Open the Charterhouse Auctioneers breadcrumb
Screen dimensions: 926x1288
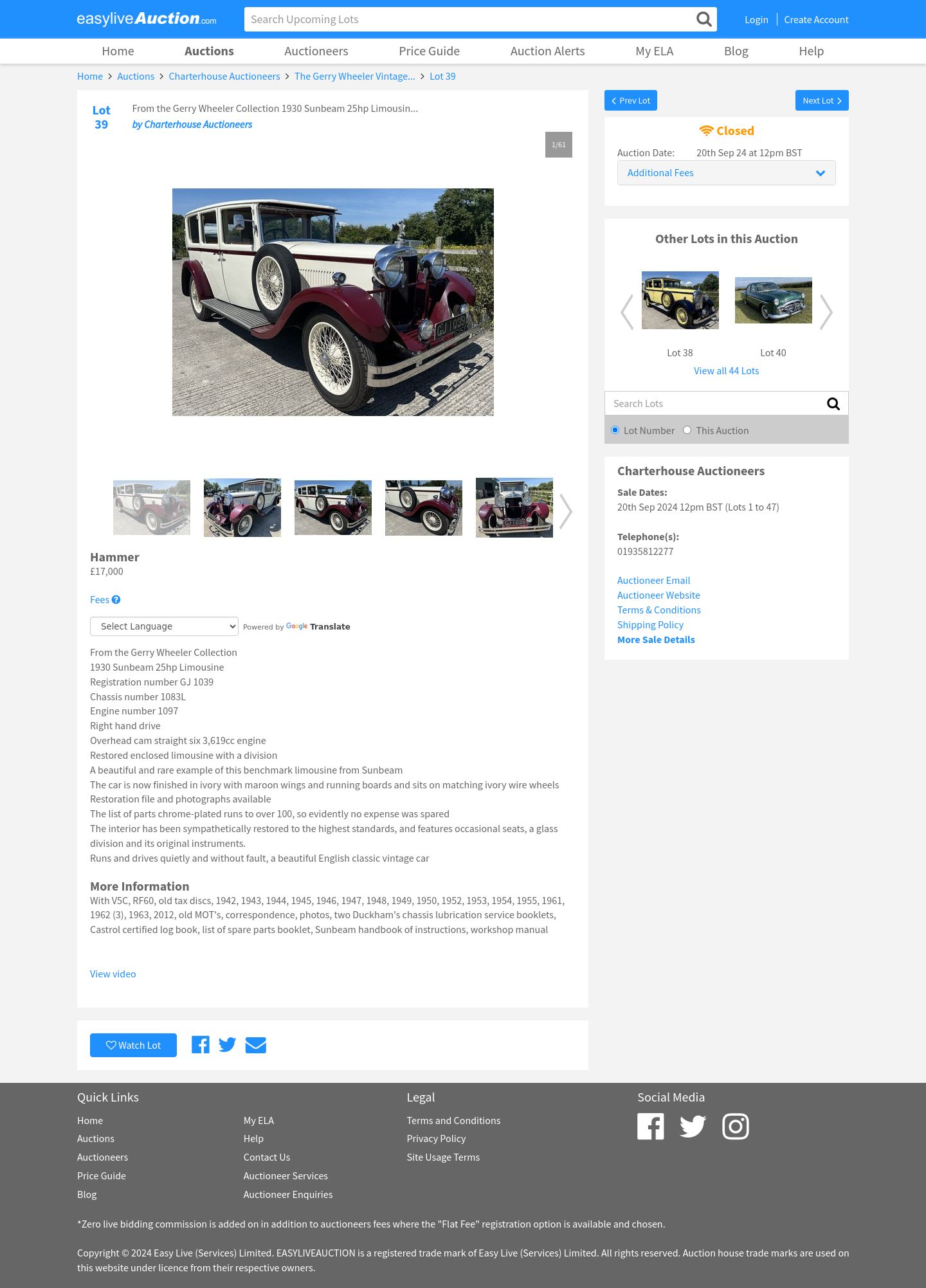pyautogui.click(x=224, y=77)
